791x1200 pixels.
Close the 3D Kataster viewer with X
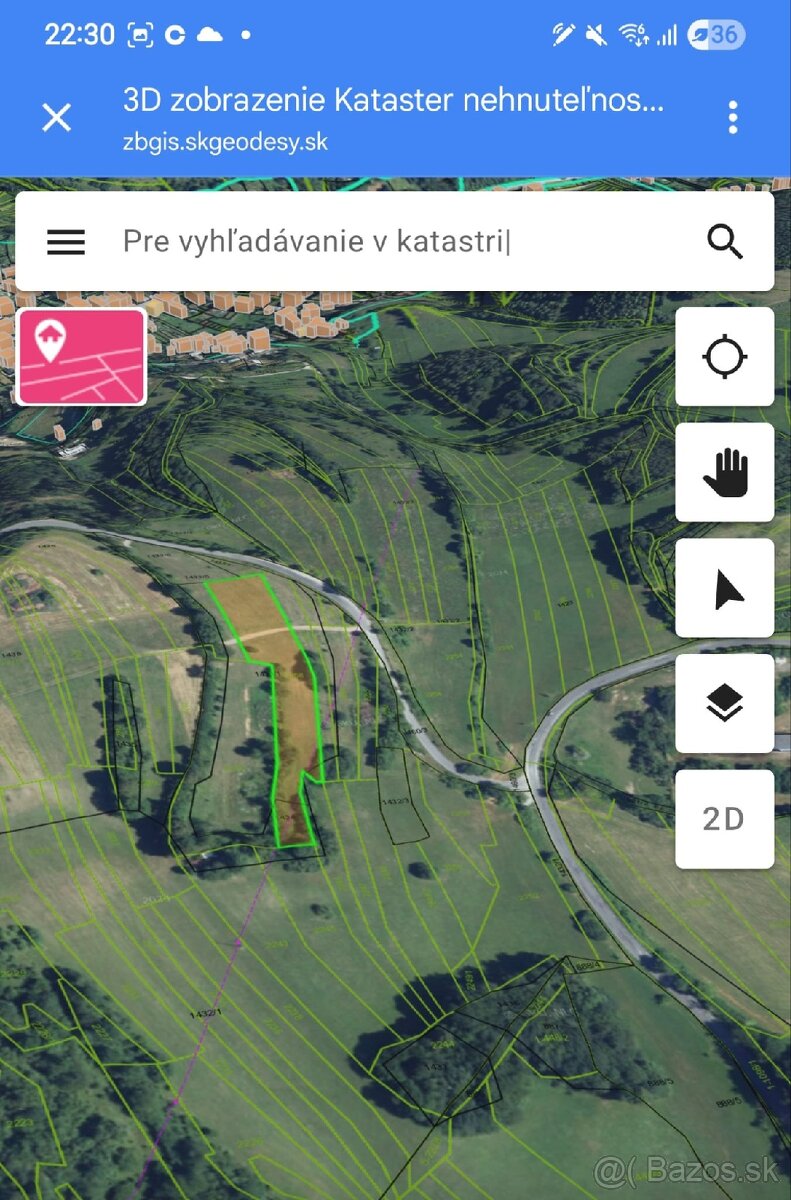(x=56, y=118)
